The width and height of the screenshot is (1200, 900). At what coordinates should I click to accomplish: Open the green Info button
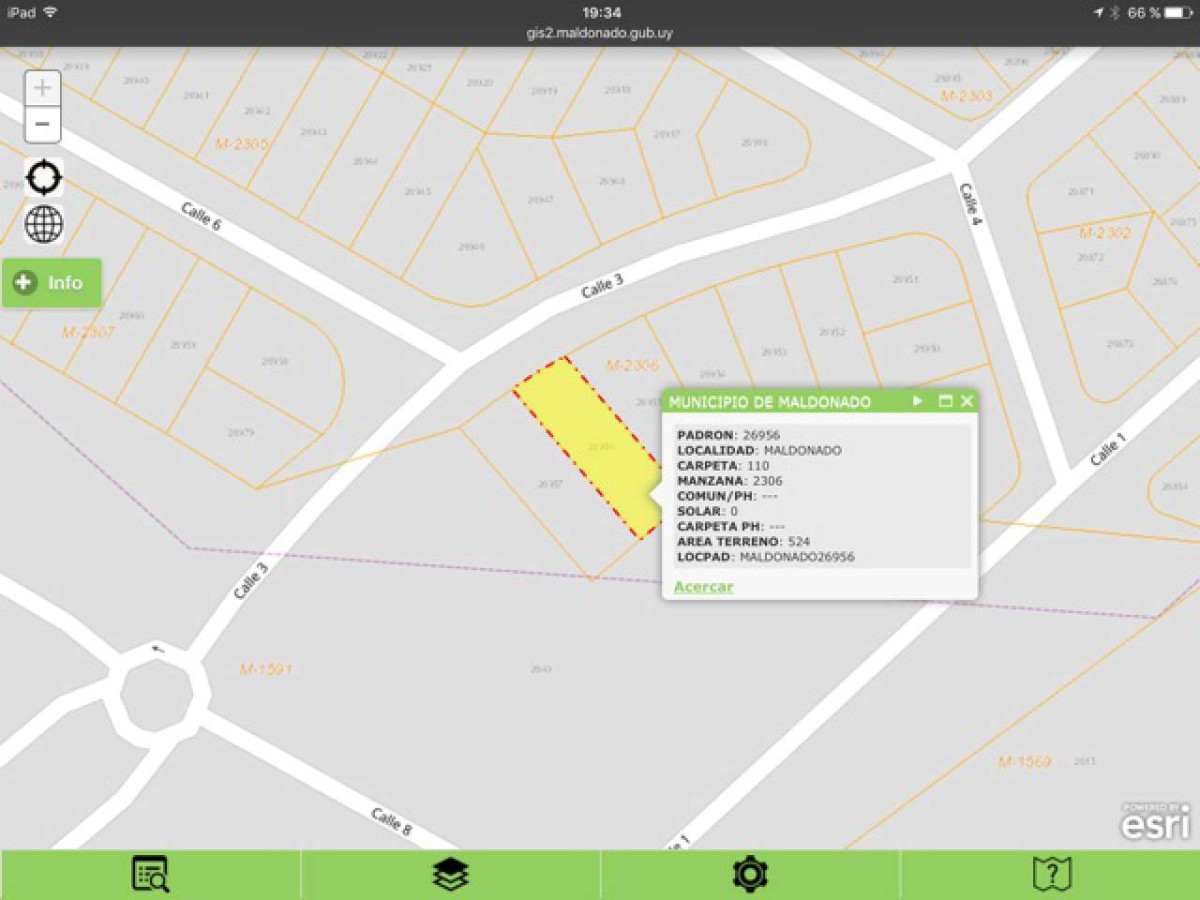tap(51, 283)
